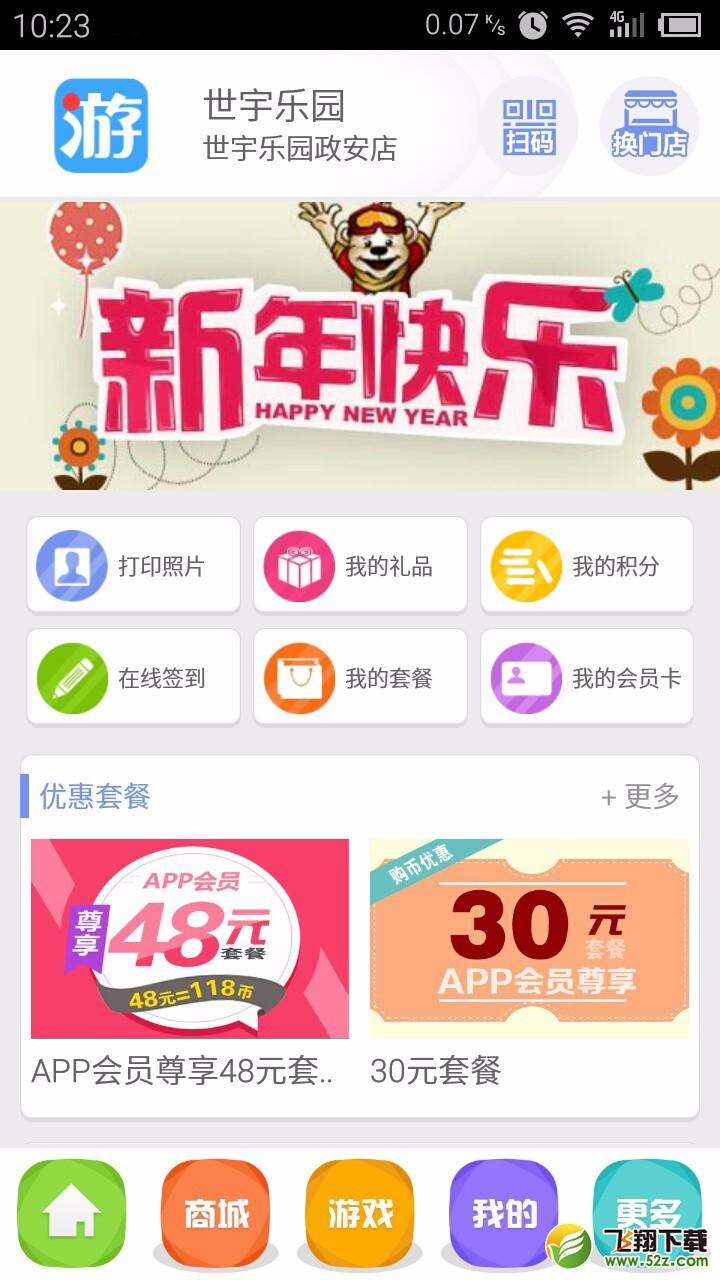Switch to the 游戏 tab

(x=360, y=1213)
